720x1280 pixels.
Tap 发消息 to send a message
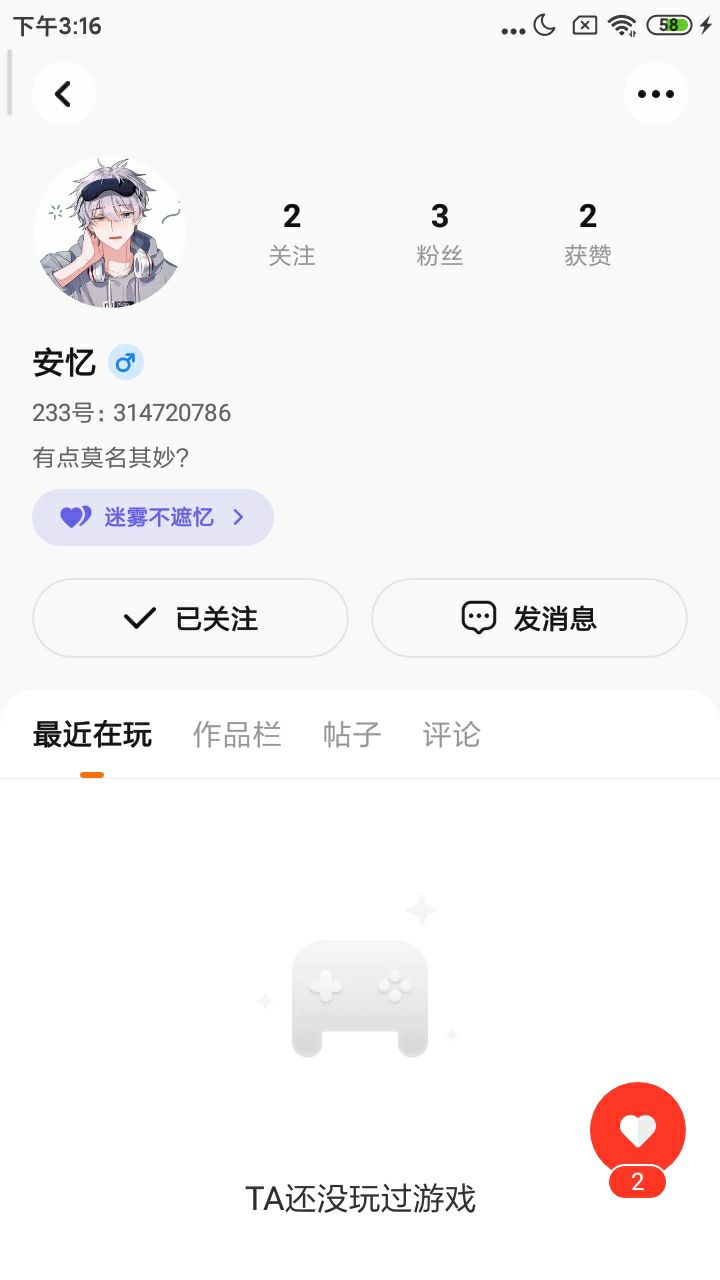(x=529, y=618)
